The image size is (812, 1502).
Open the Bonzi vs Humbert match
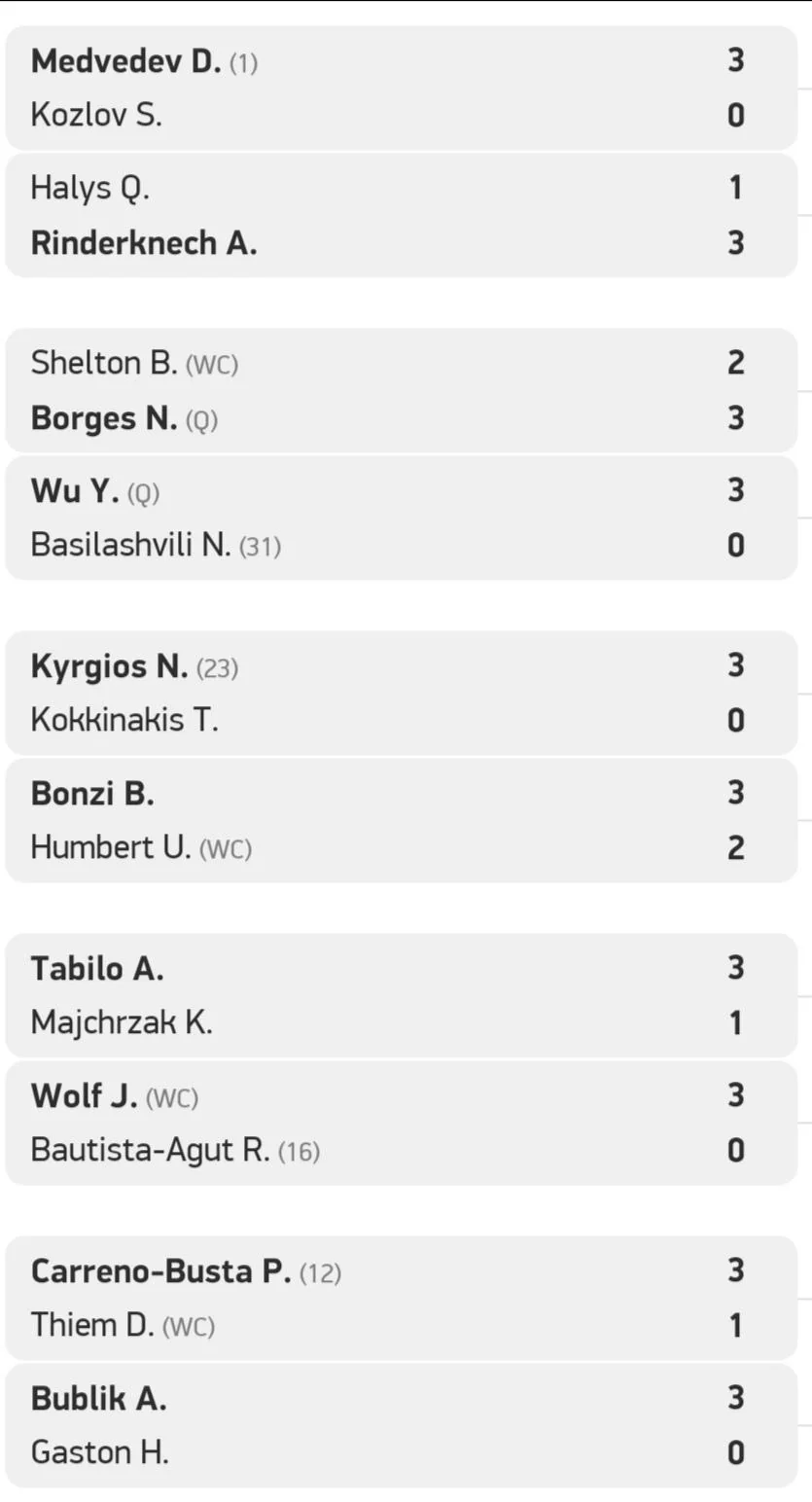pyautogui.click(x=401, y=820)
